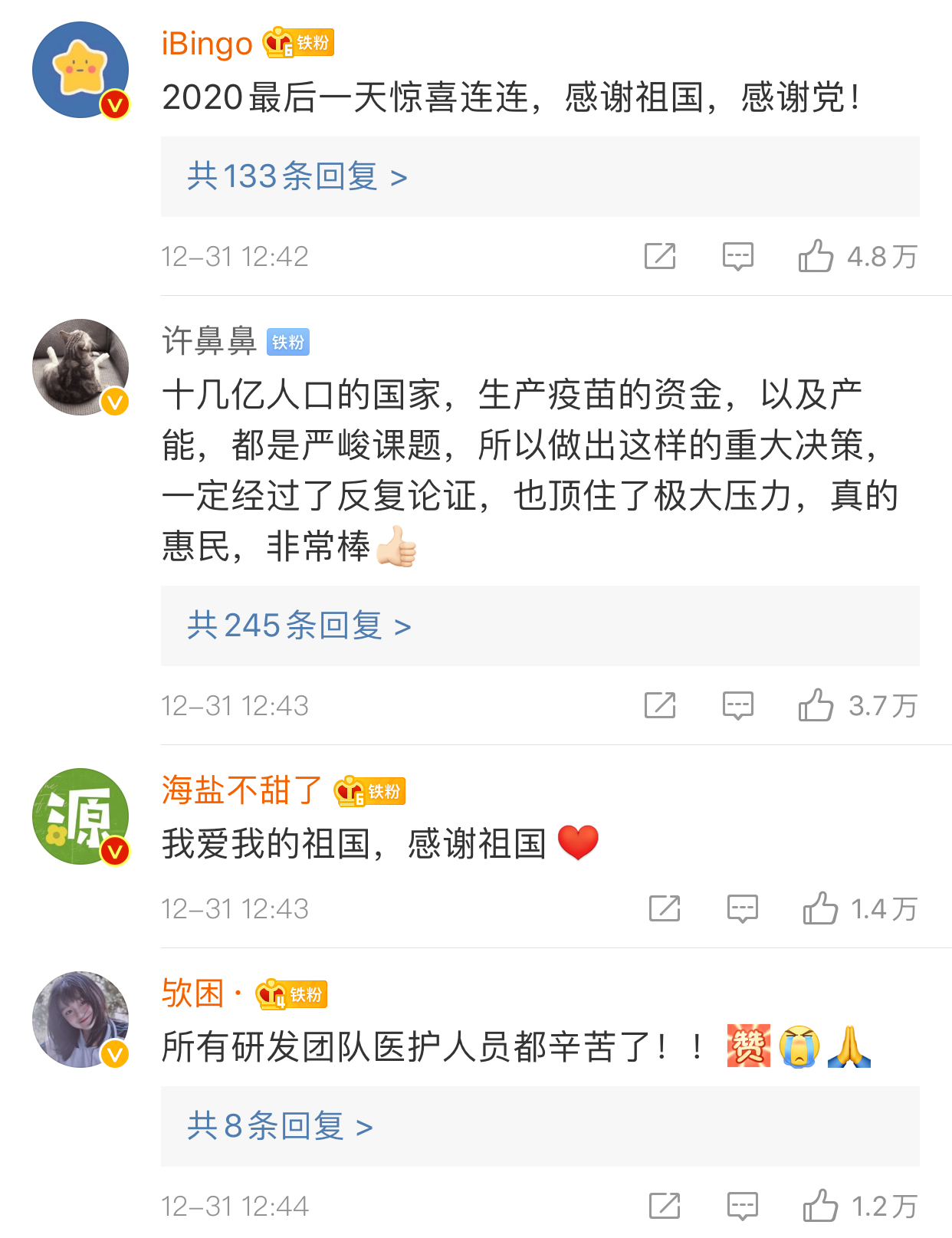Repost iBingo's comment
This screenshot has height=1238, width=952.
coord(660,256)
